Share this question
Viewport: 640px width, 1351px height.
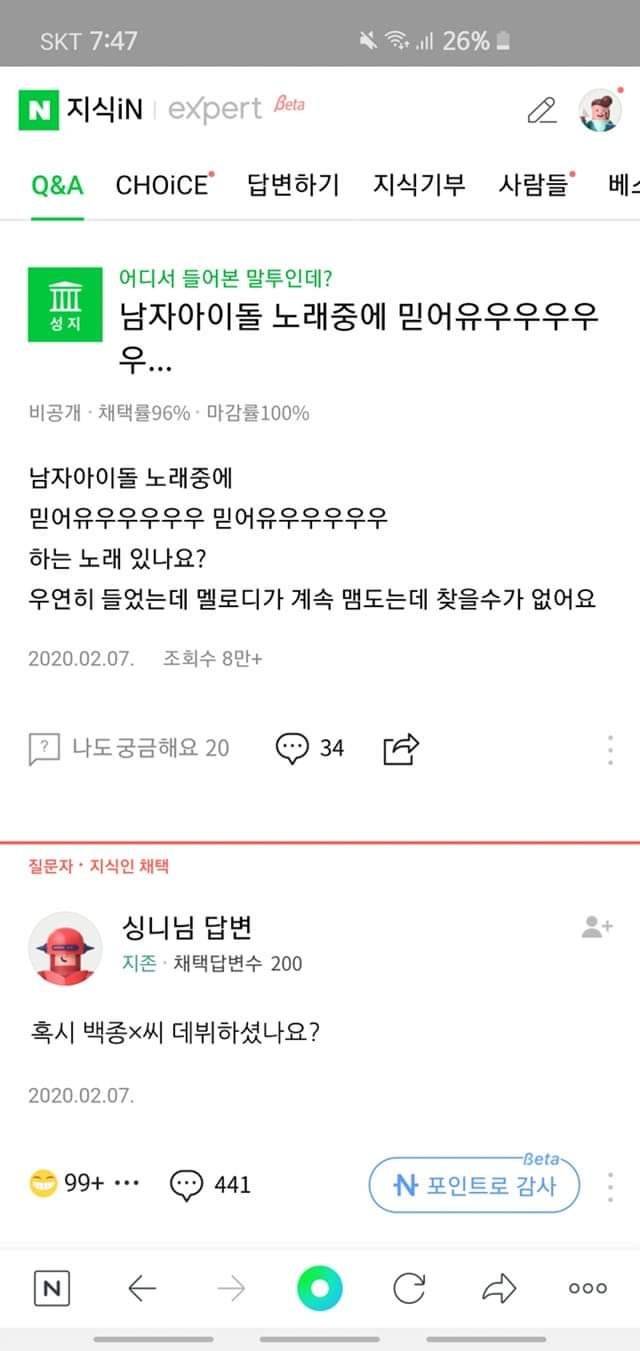[x=401, y=747]
